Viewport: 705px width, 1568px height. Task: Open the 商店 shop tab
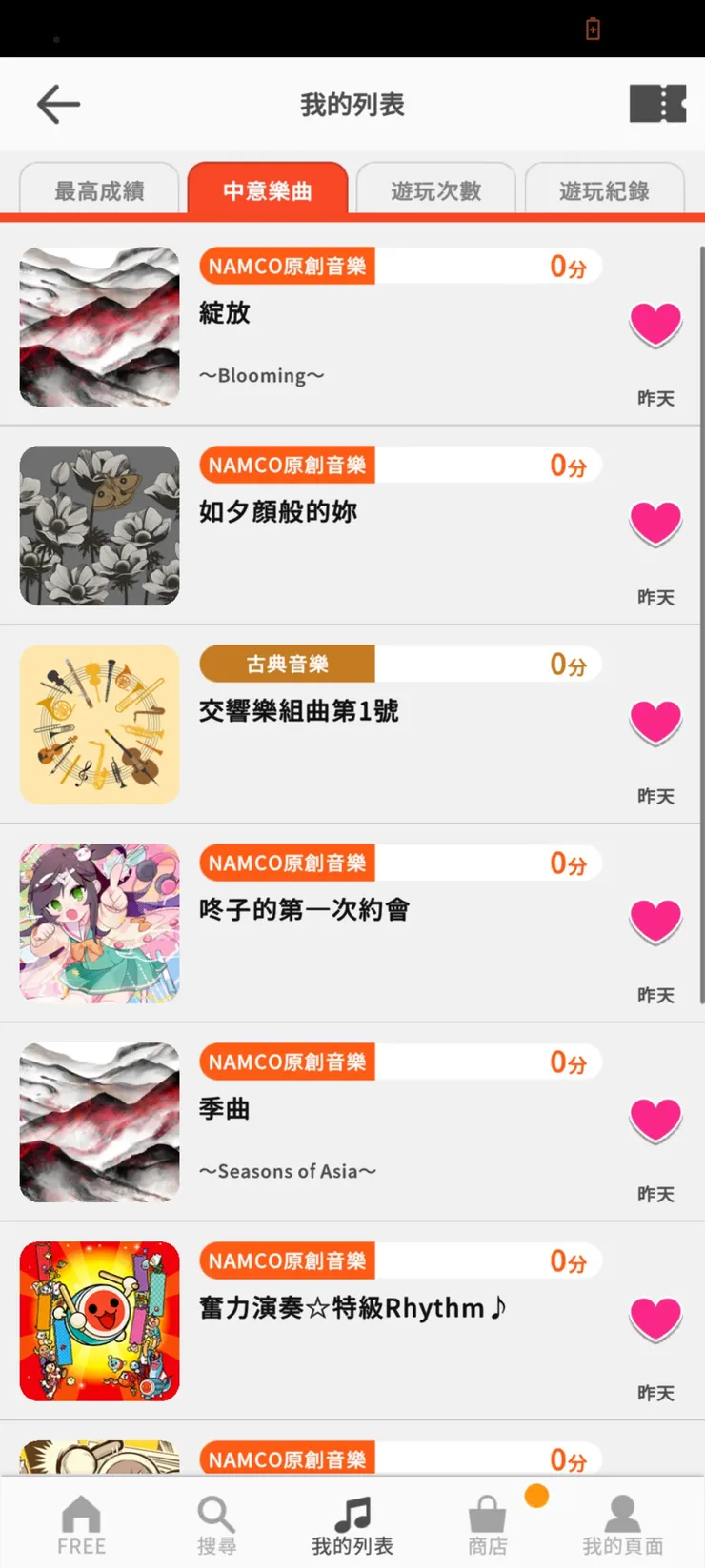(488, 1523)
